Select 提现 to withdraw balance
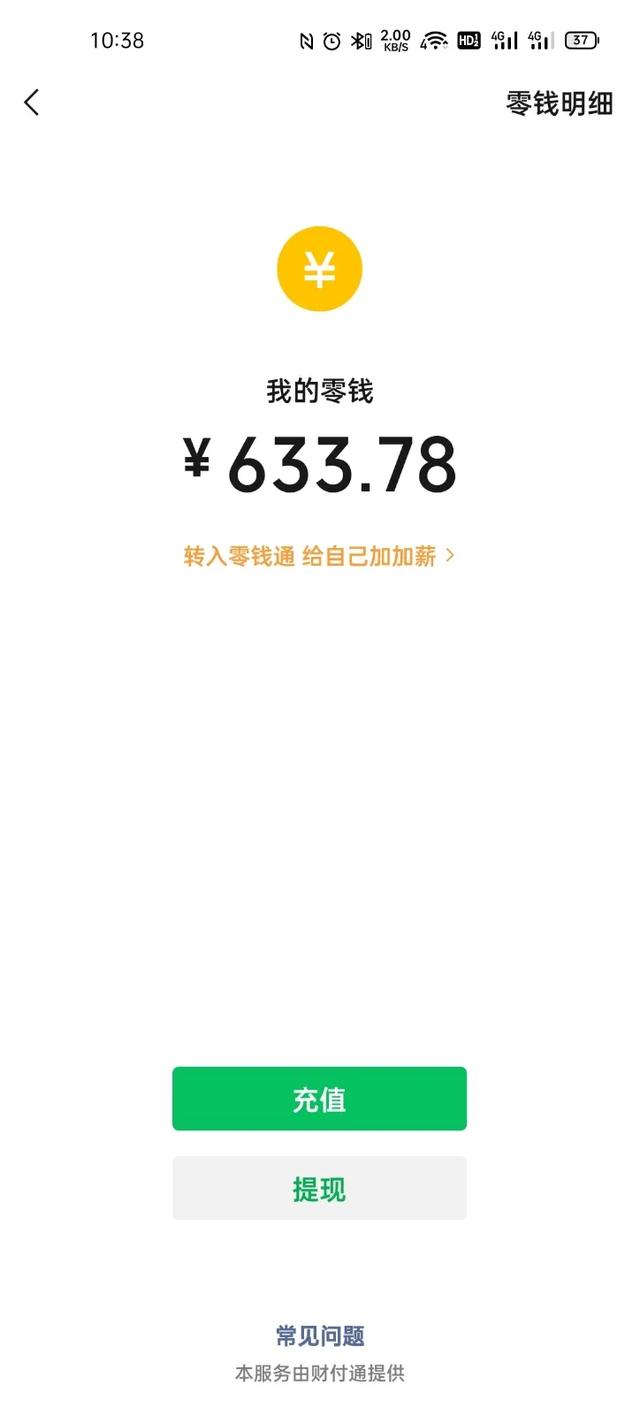 tap(319, 1189)
